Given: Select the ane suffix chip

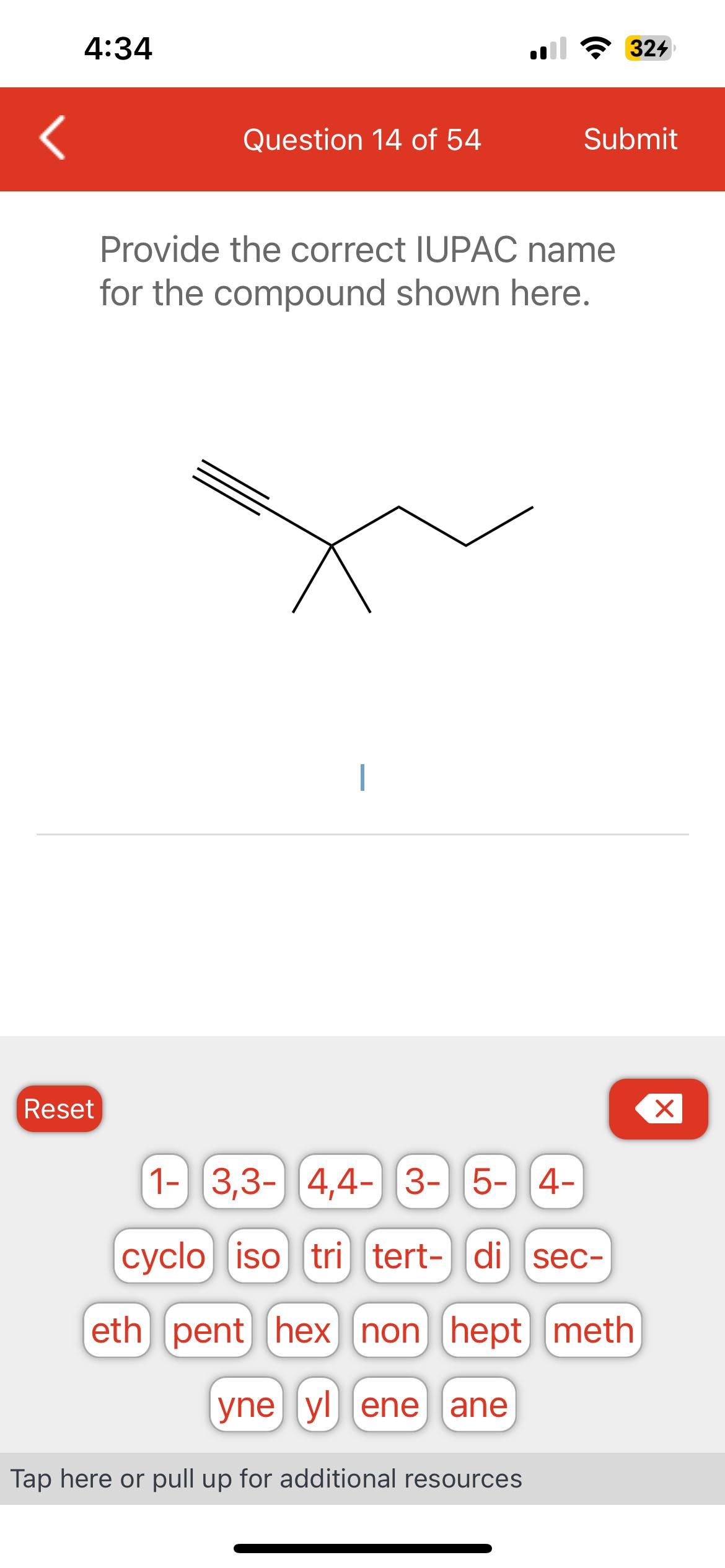Looking at the screenshot, I should tap(478, 1405).
